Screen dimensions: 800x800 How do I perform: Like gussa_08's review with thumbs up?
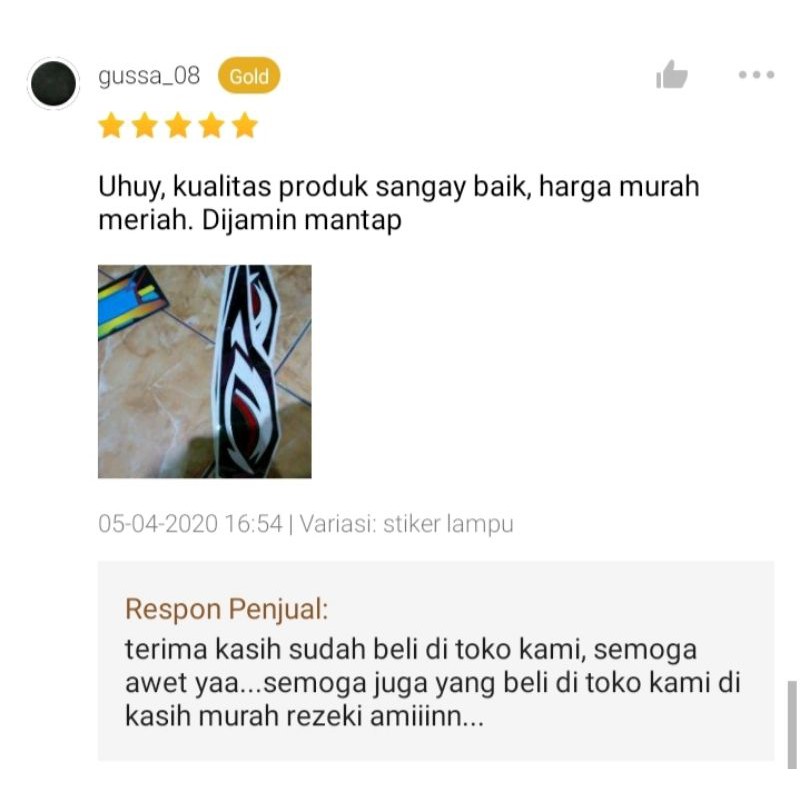(672, 75)
